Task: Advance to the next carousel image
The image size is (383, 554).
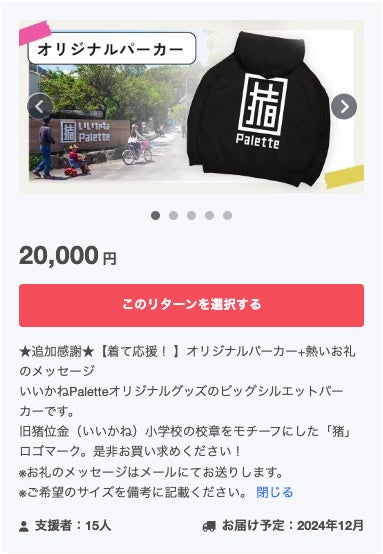Action: (344, 106)
